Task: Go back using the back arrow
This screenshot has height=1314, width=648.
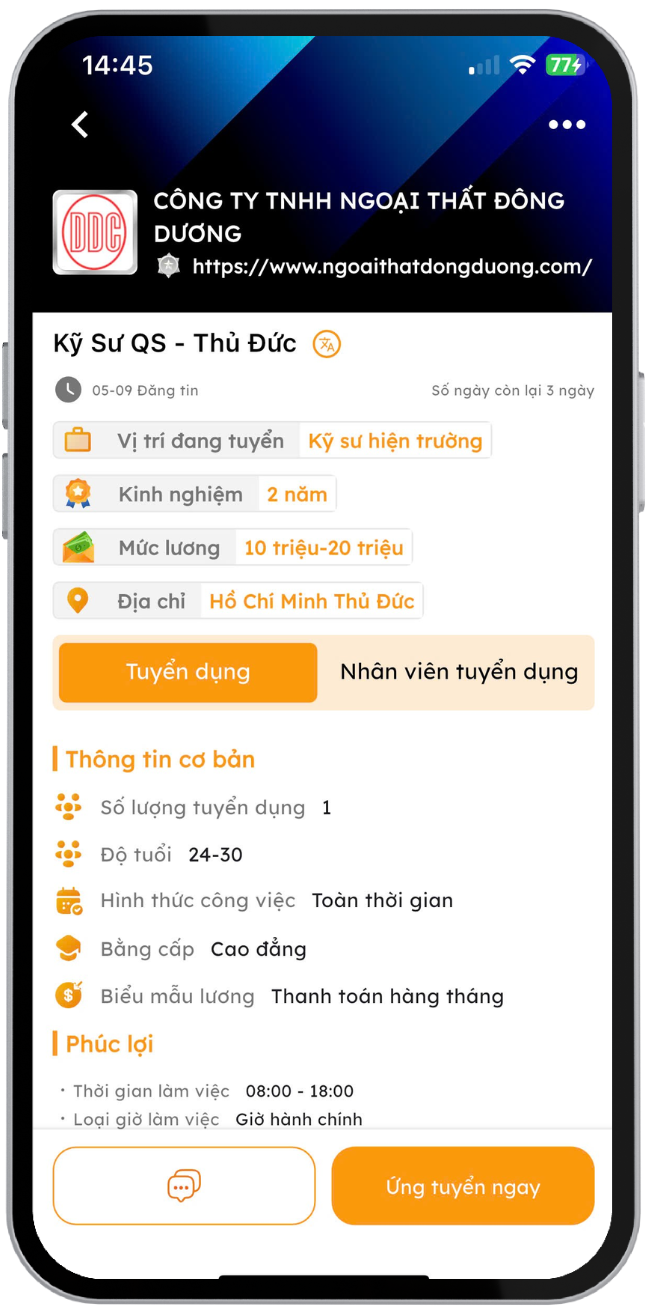Action: pos(80,125)
